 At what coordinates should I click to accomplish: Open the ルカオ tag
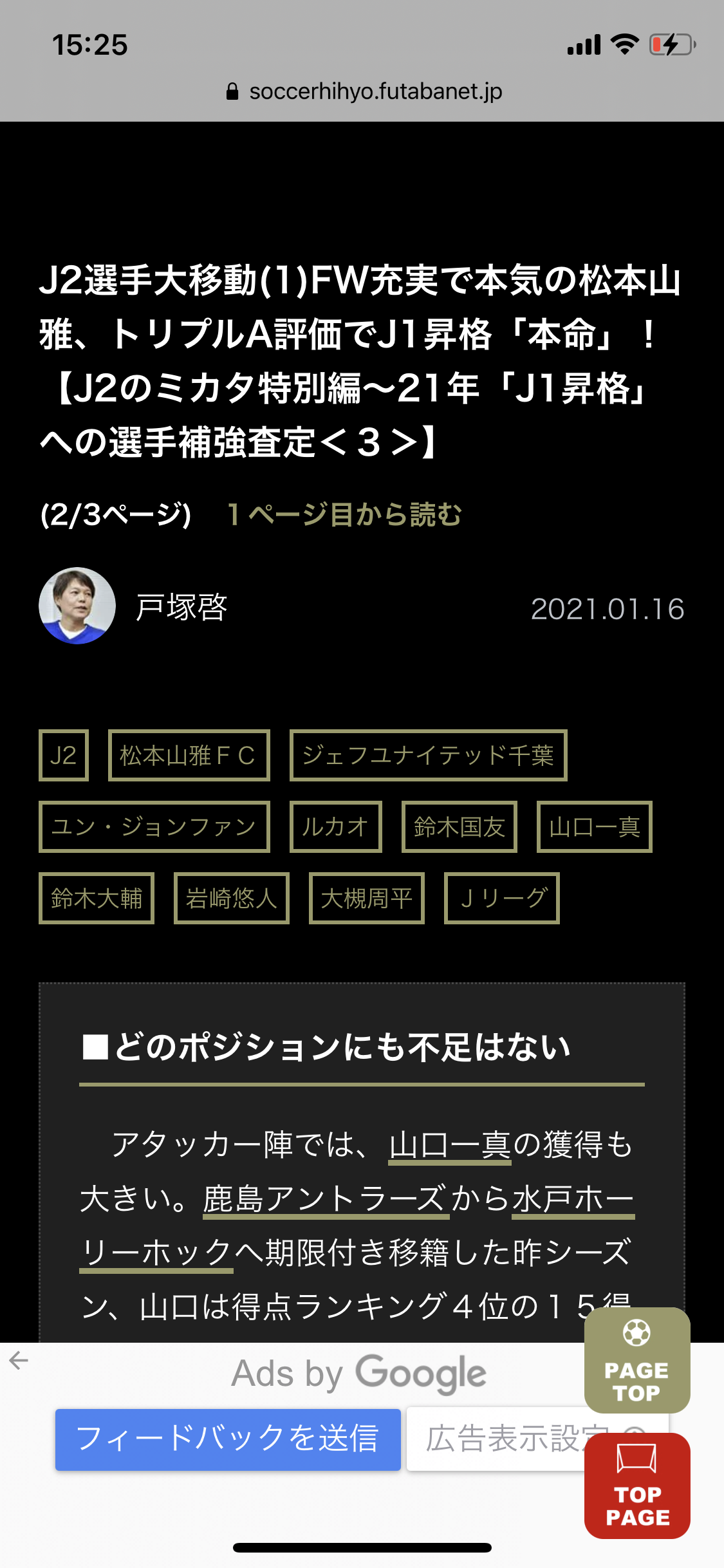tap(335, 826)
